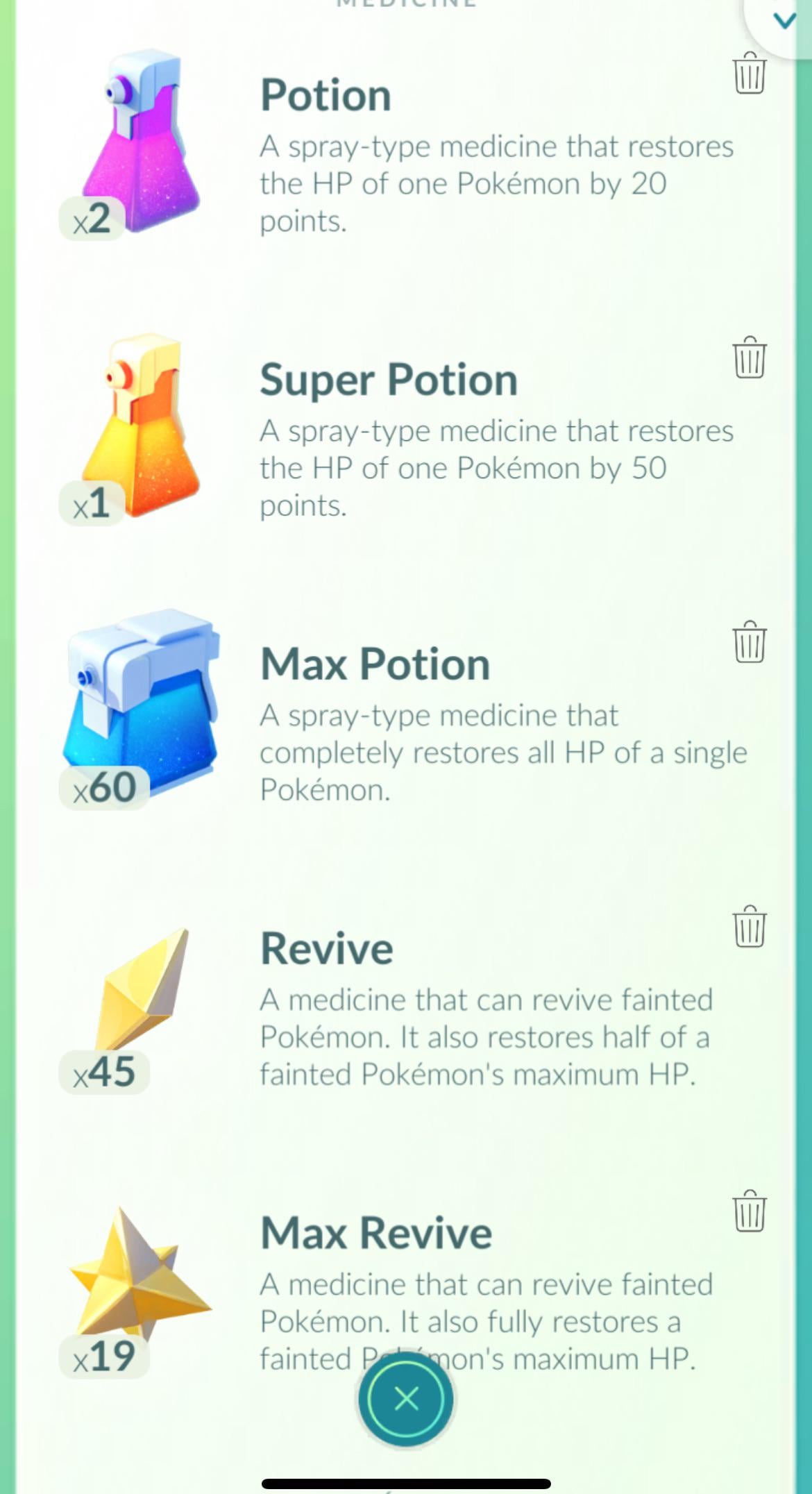Delete Potion using its trash icon
Screen dimensions: 812x1494
(x=750, y=73)
